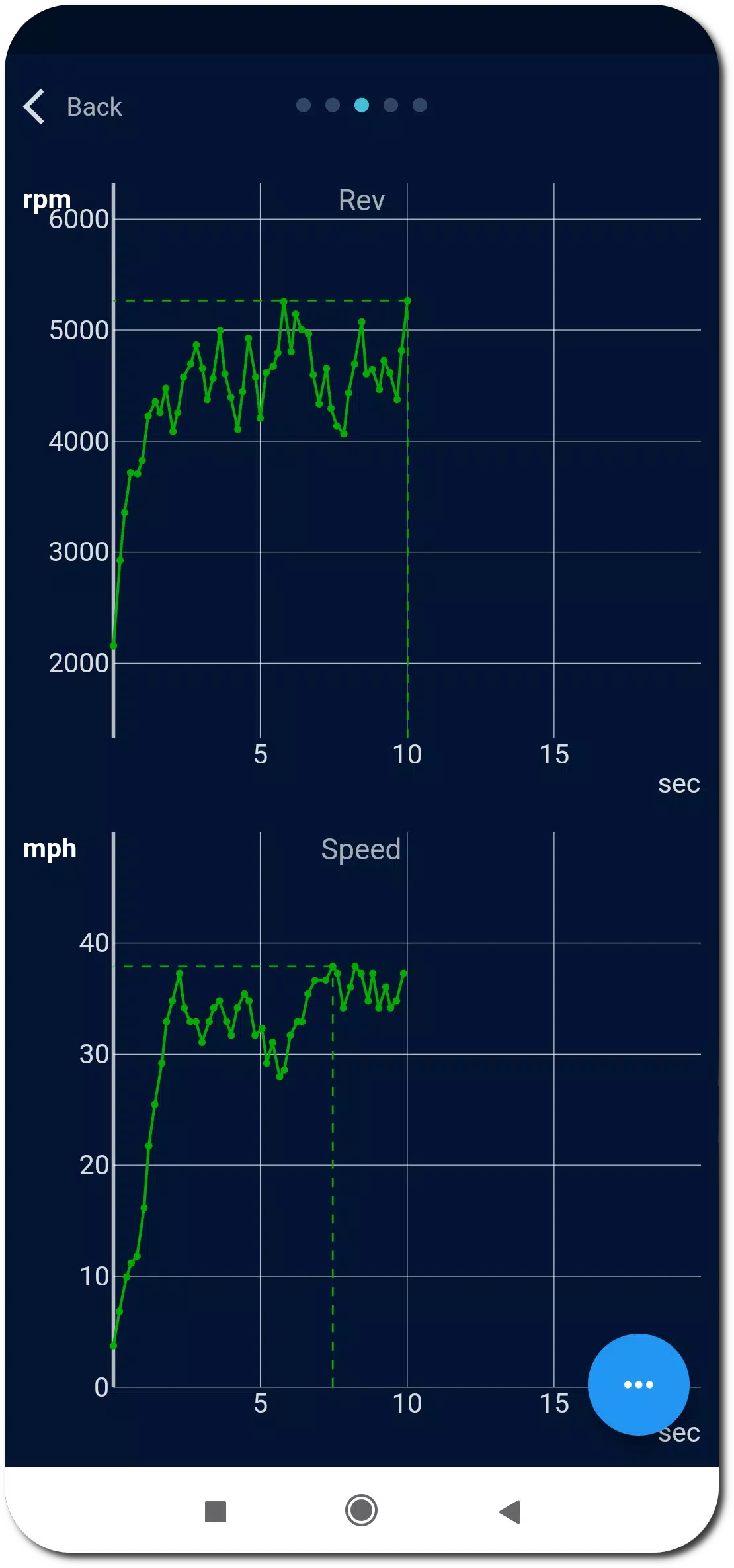Open the blue three-dots floating button

pyautogui.click(x=638, y=1384)
